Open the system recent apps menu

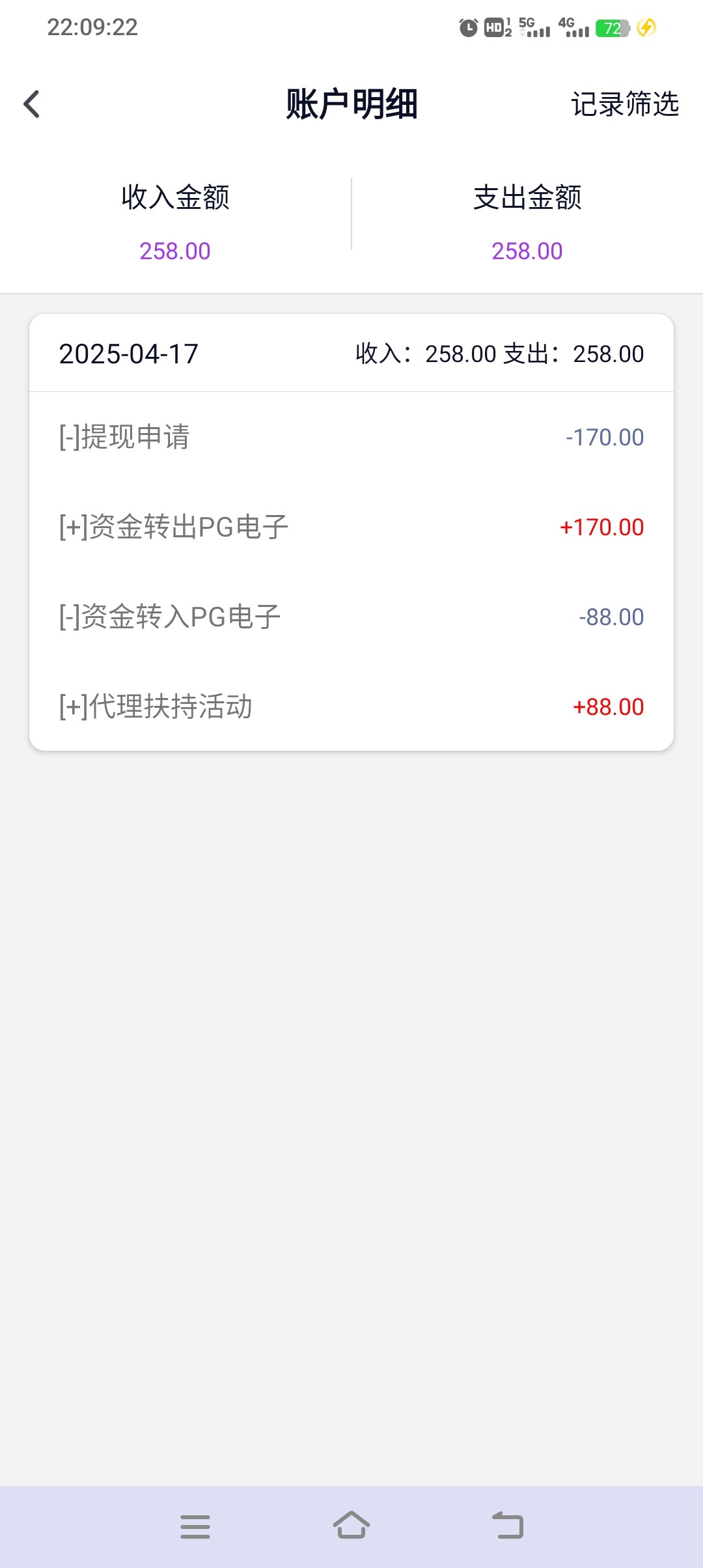(195, 1526)
